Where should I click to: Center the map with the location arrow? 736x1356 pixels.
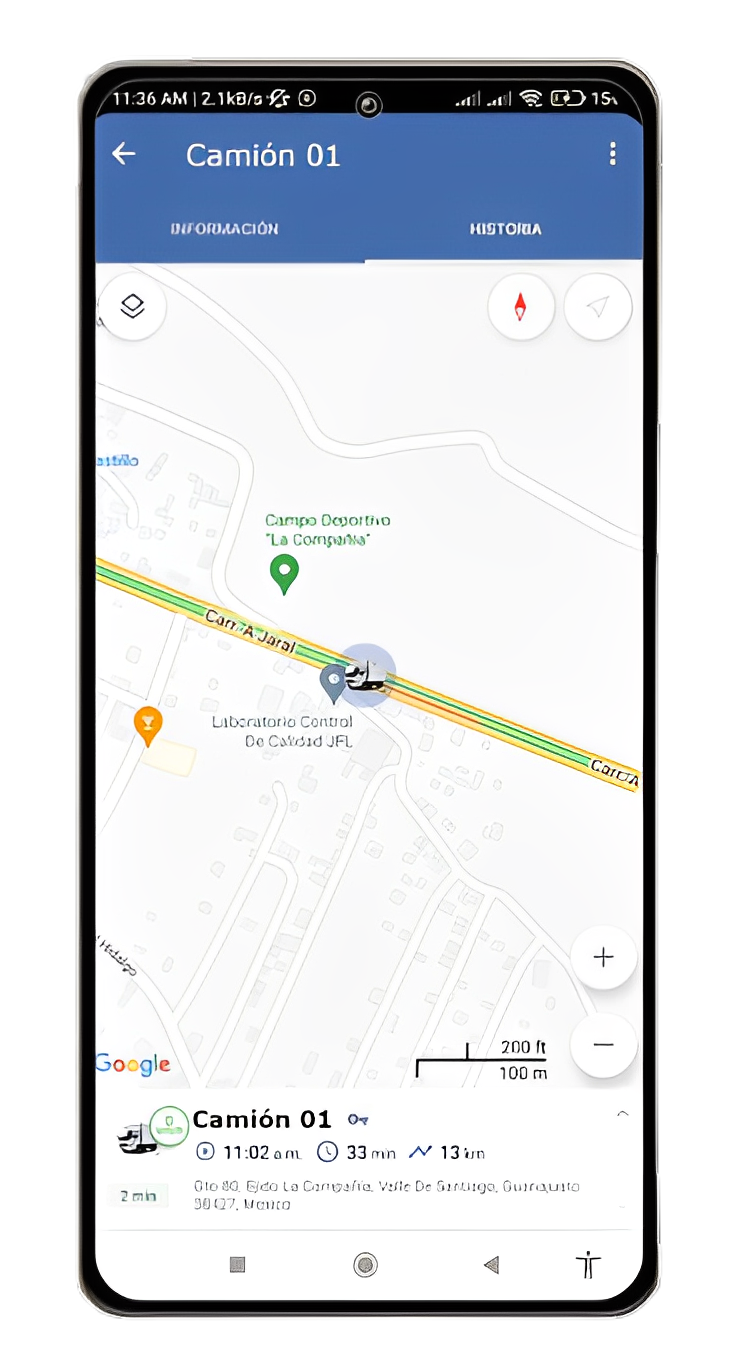pos(598,306)
